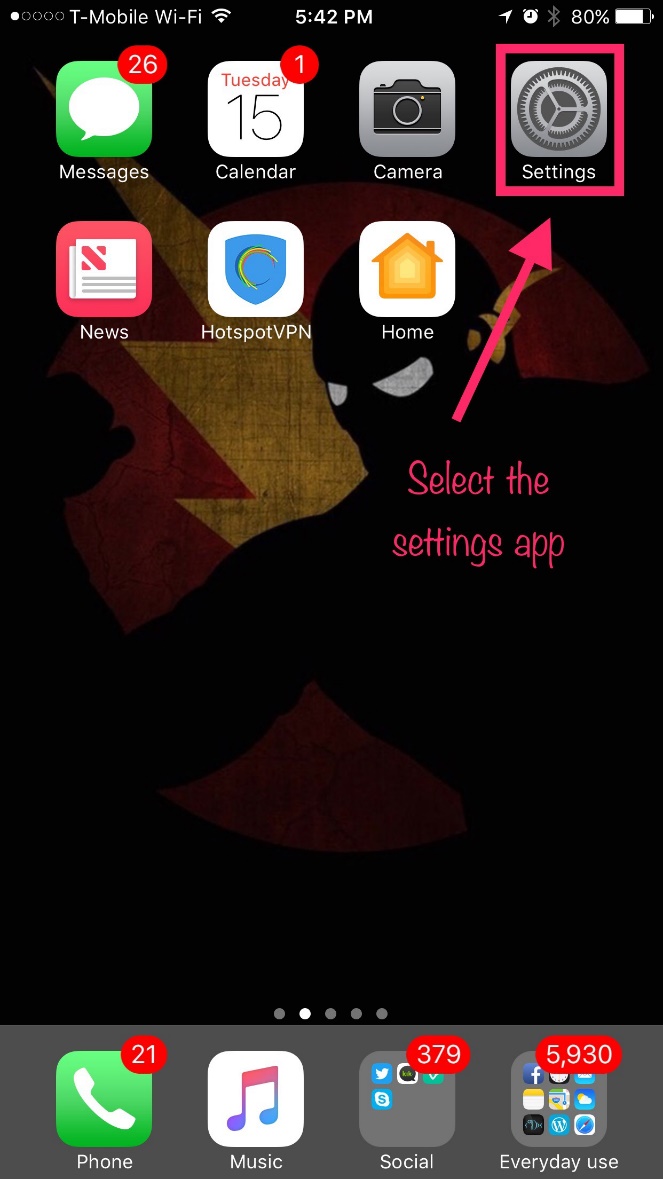Viewport: 663px width, 1179px height.
Task: Tap the home screen page indicator dots
Action: pos(331,1013)
